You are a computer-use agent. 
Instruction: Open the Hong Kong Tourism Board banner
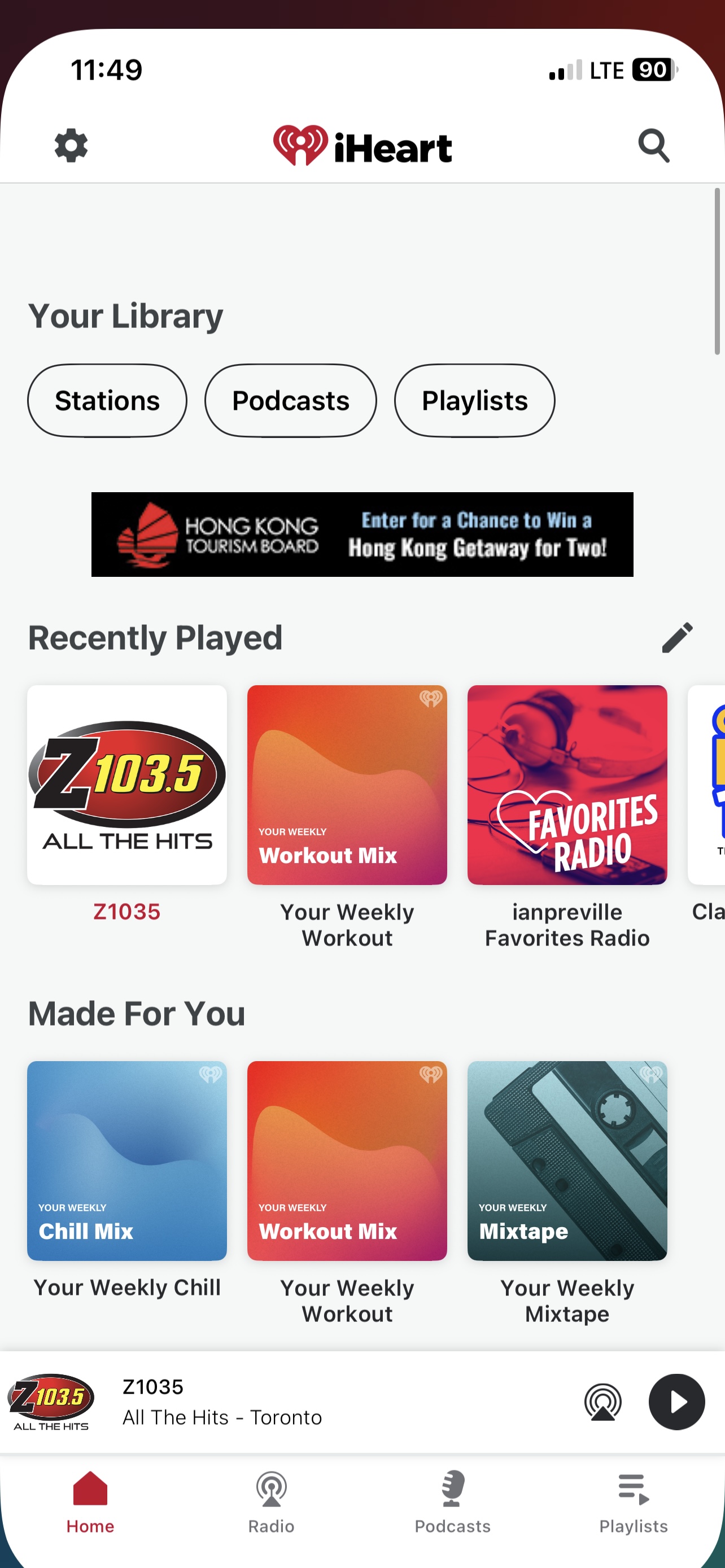click(x=362, y=535)
